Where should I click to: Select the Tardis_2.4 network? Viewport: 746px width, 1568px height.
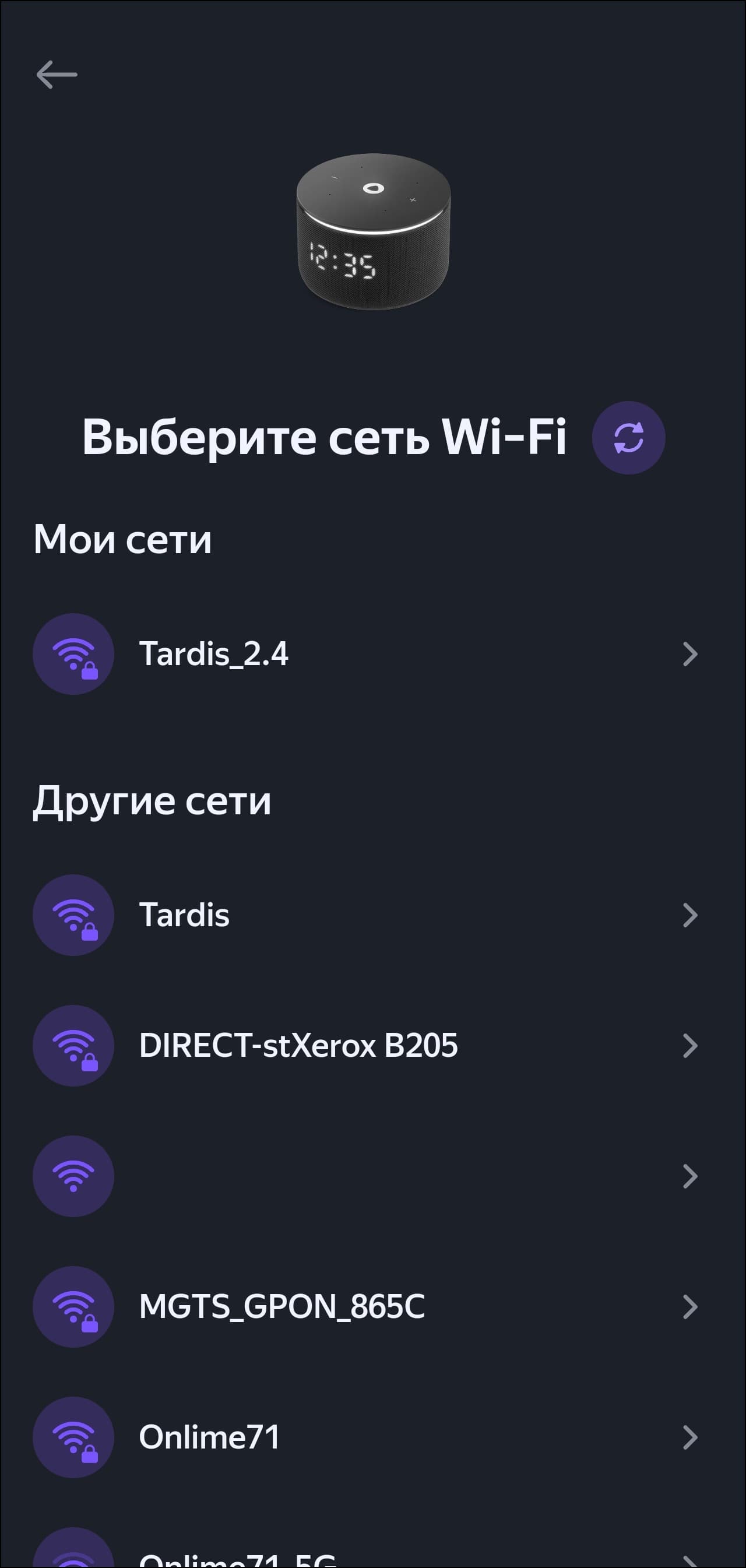(x=365, y=654)
